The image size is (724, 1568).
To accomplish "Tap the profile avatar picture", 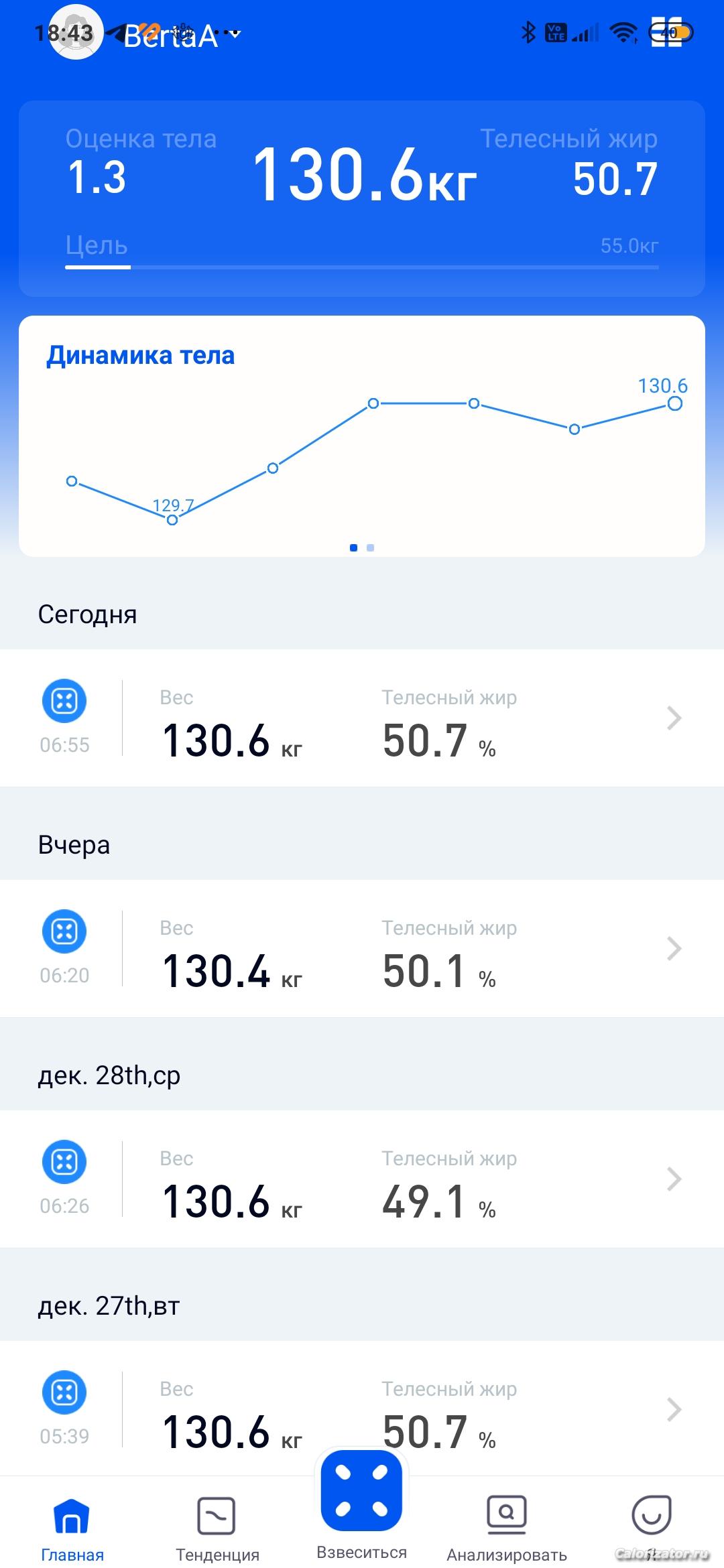I will click(76, 32).
